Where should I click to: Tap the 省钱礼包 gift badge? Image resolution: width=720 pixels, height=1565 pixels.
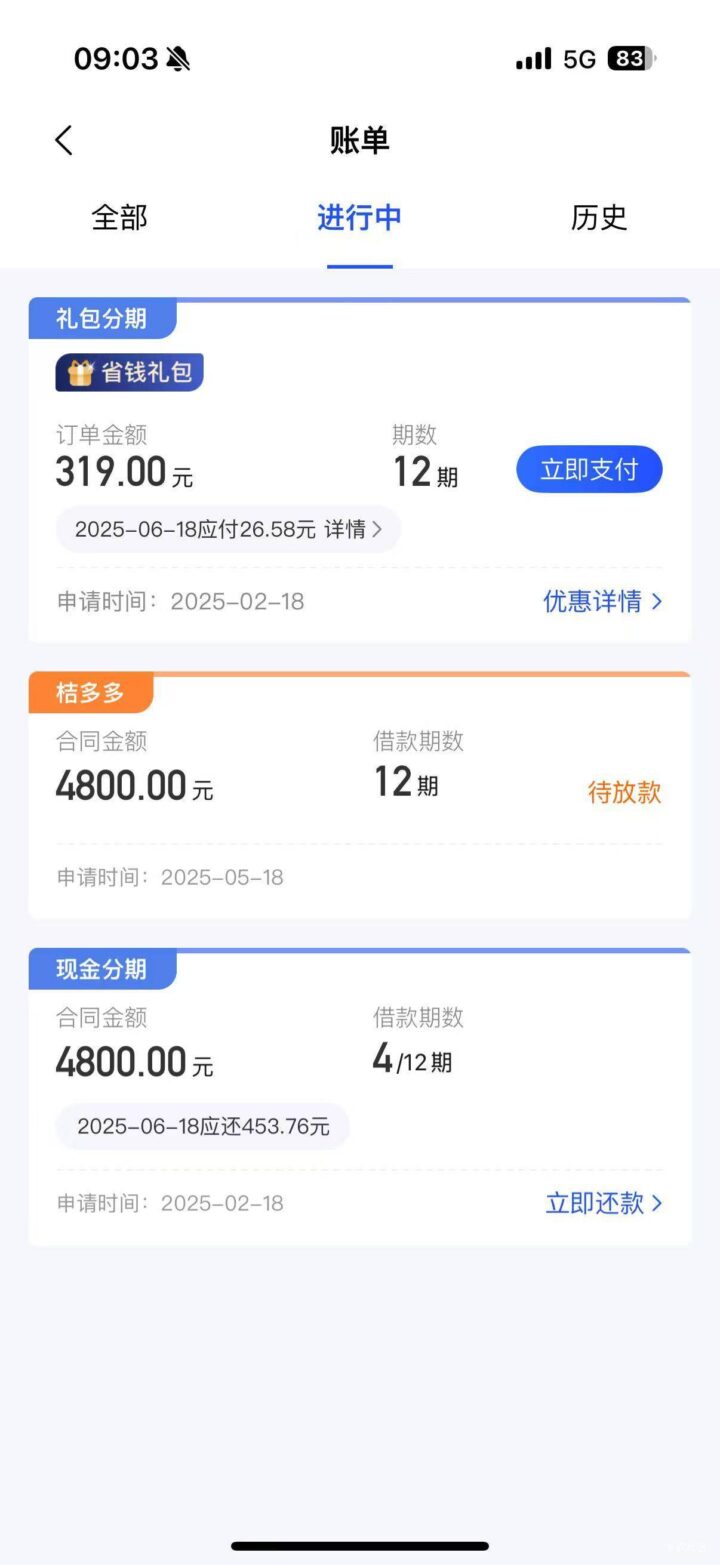tap(130, 372)
